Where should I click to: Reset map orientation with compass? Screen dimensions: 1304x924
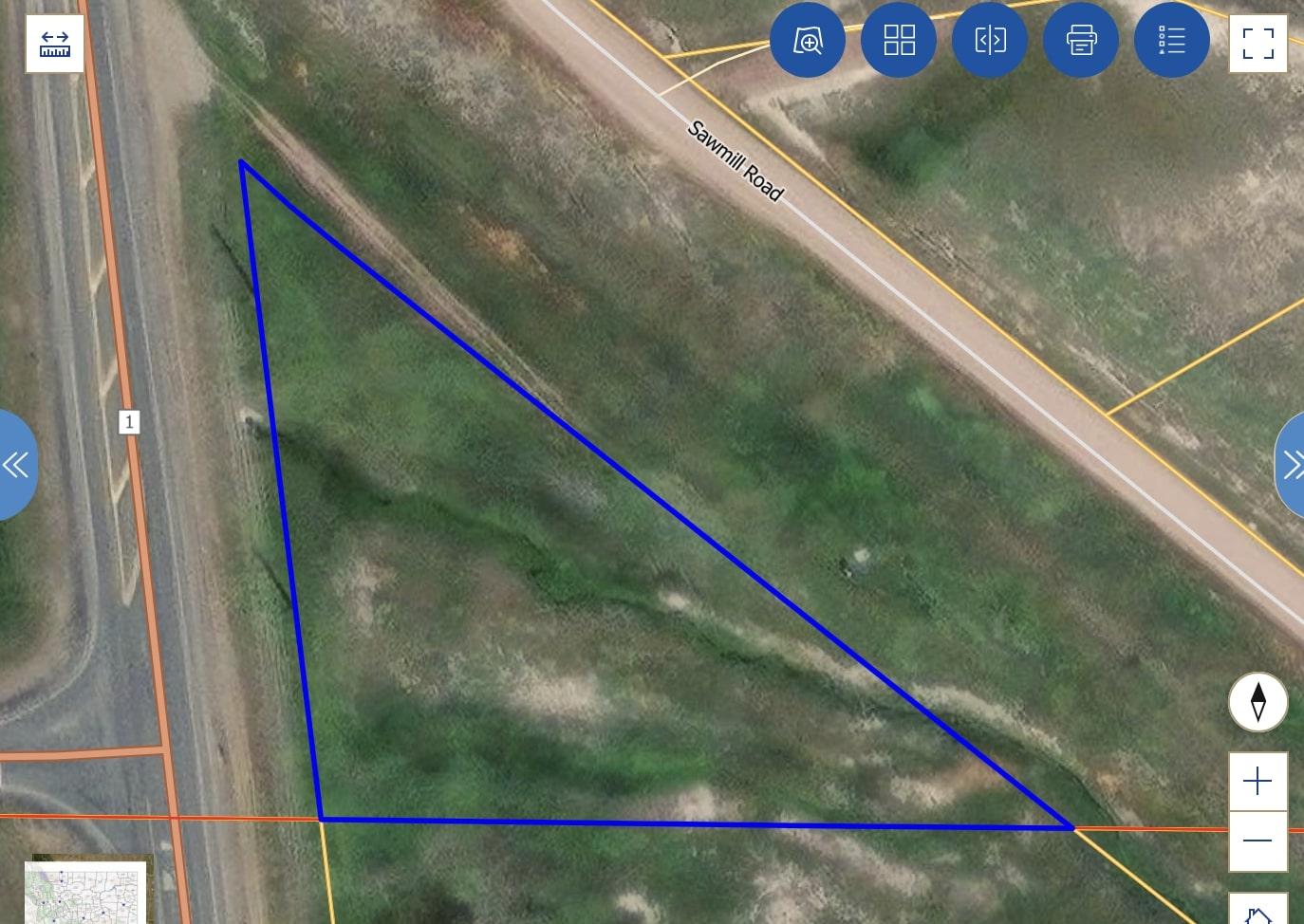(1257, 702)
